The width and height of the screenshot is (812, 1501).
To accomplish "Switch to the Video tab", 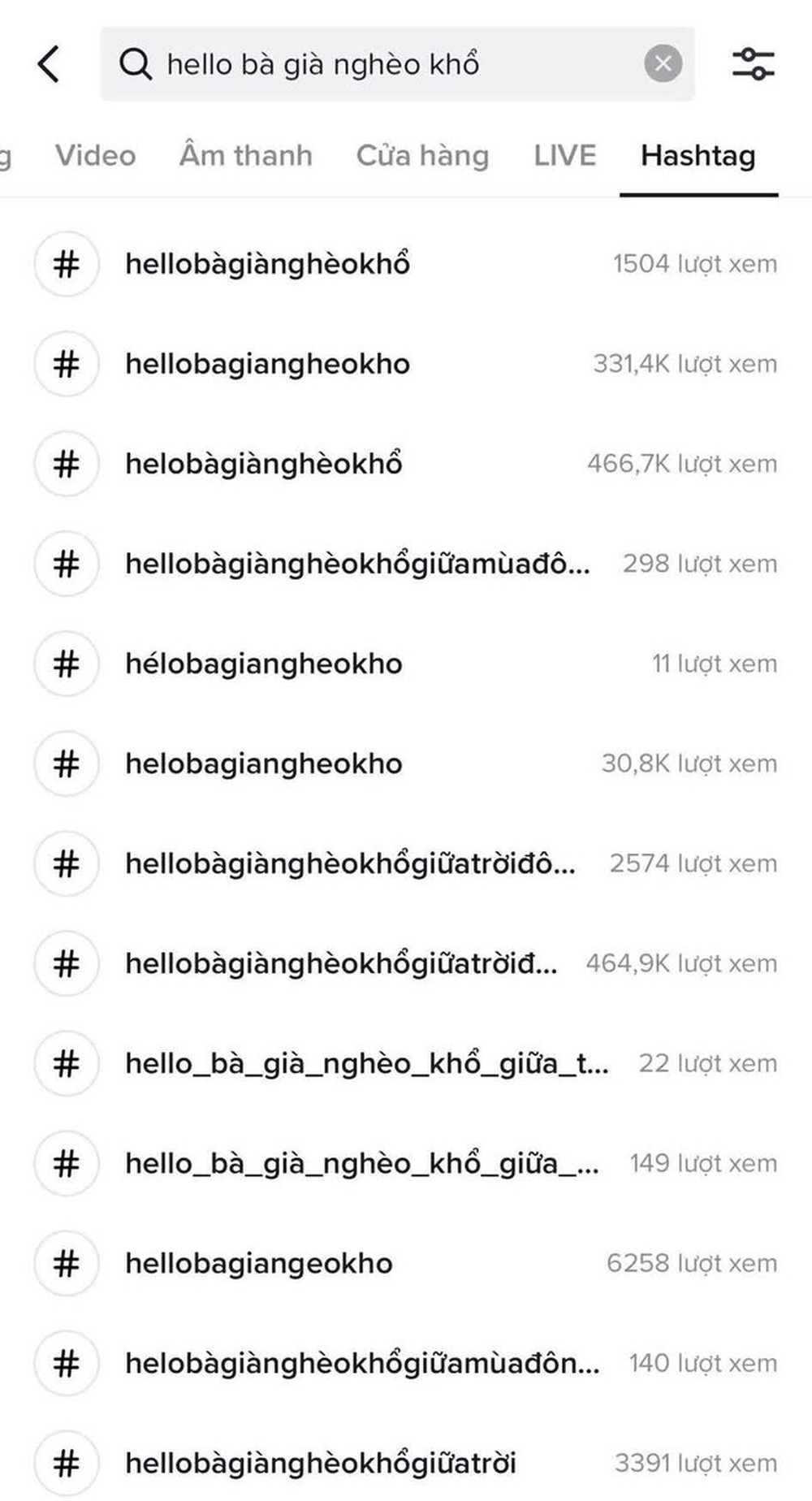I will pyautogui.click(x=95, y=155).
